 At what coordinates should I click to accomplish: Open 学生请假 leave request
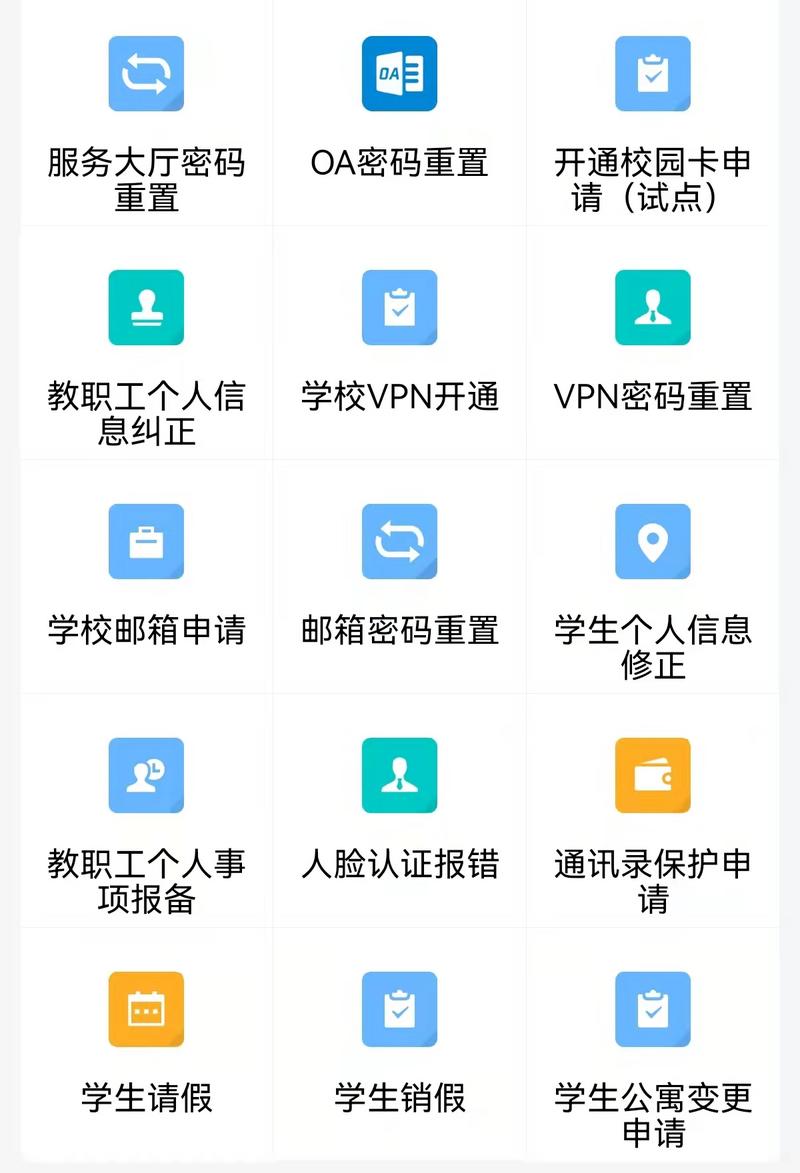pos(146,1010)
